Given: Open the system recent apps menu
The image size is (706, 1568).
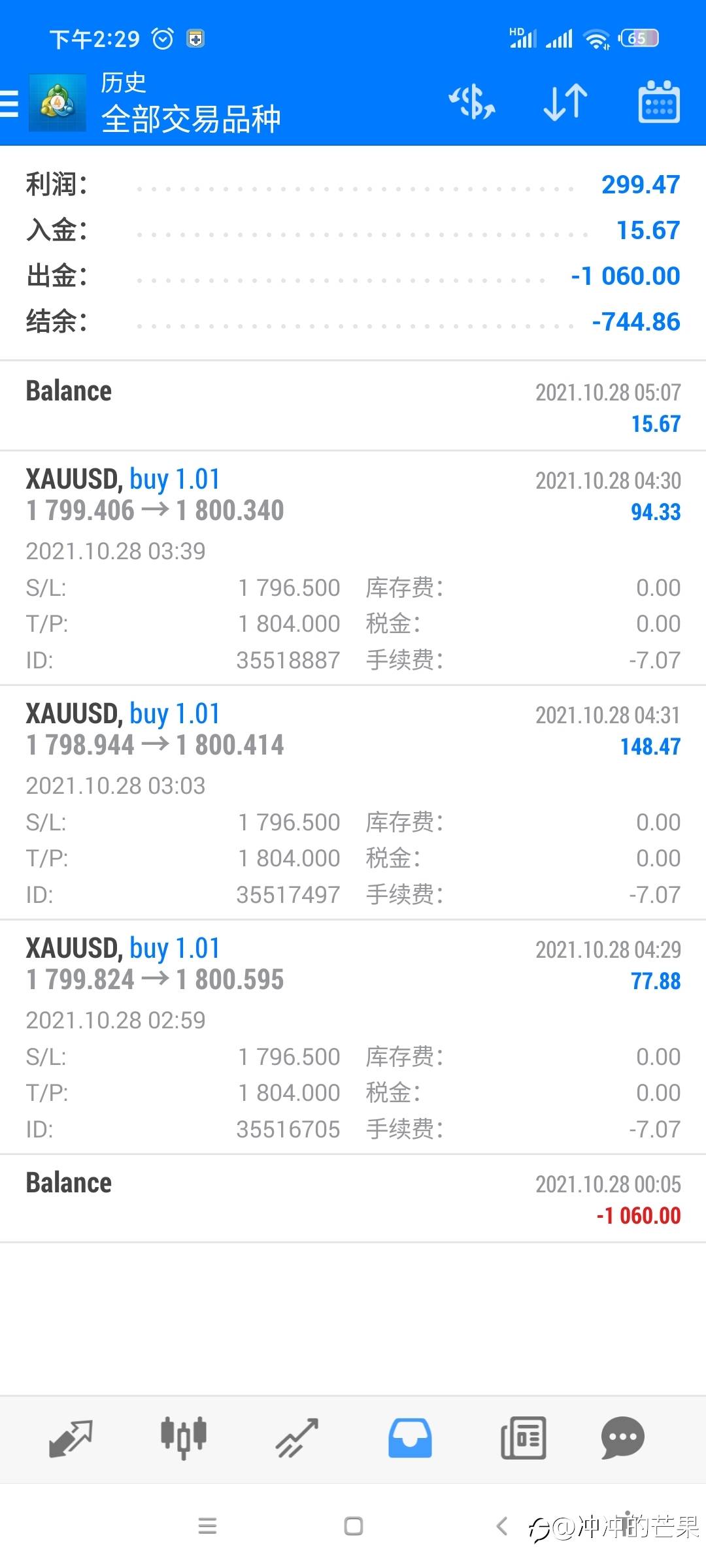Looking at the screenshot, I should click(x=207, y=1526).
